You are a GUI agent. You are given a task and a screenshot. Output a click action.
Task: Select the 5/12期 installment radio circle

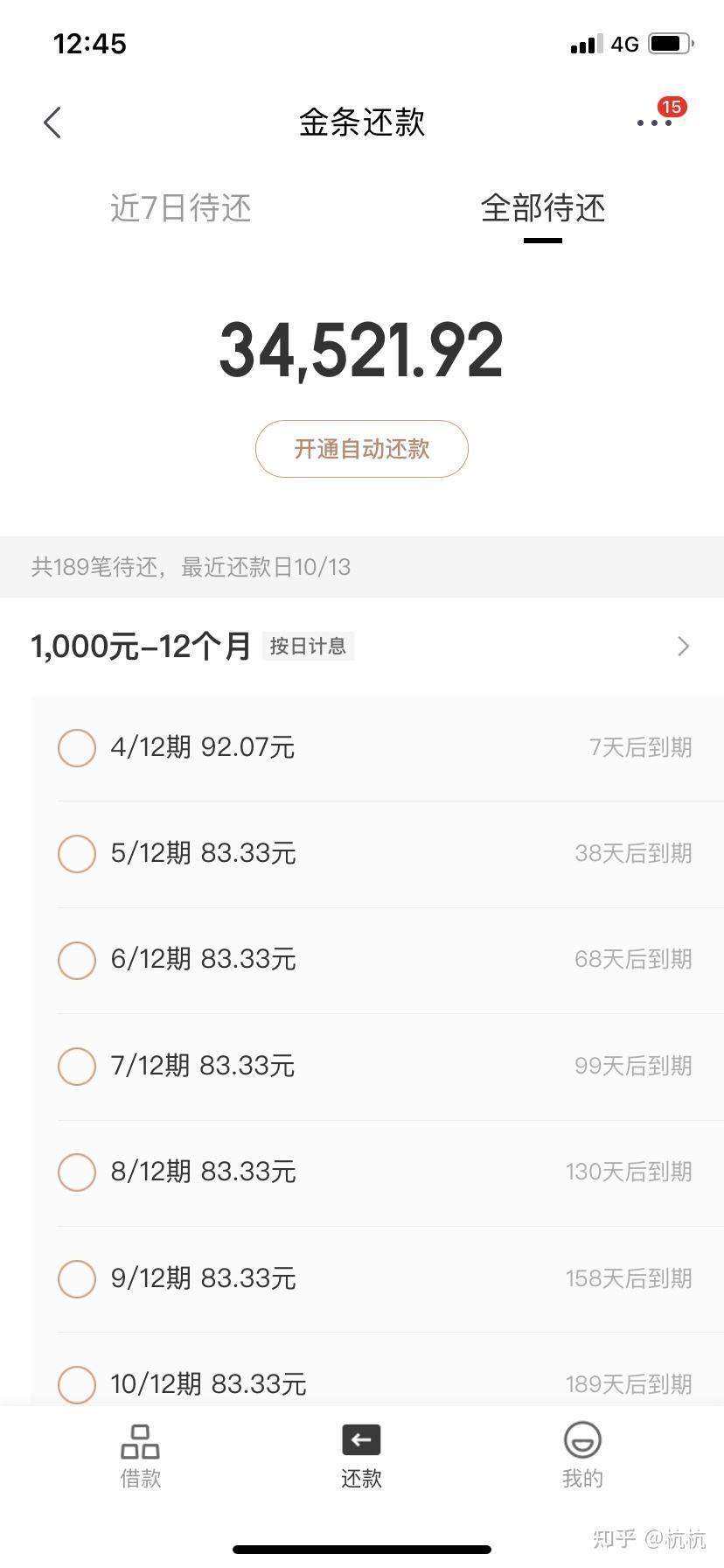[76, 854]
